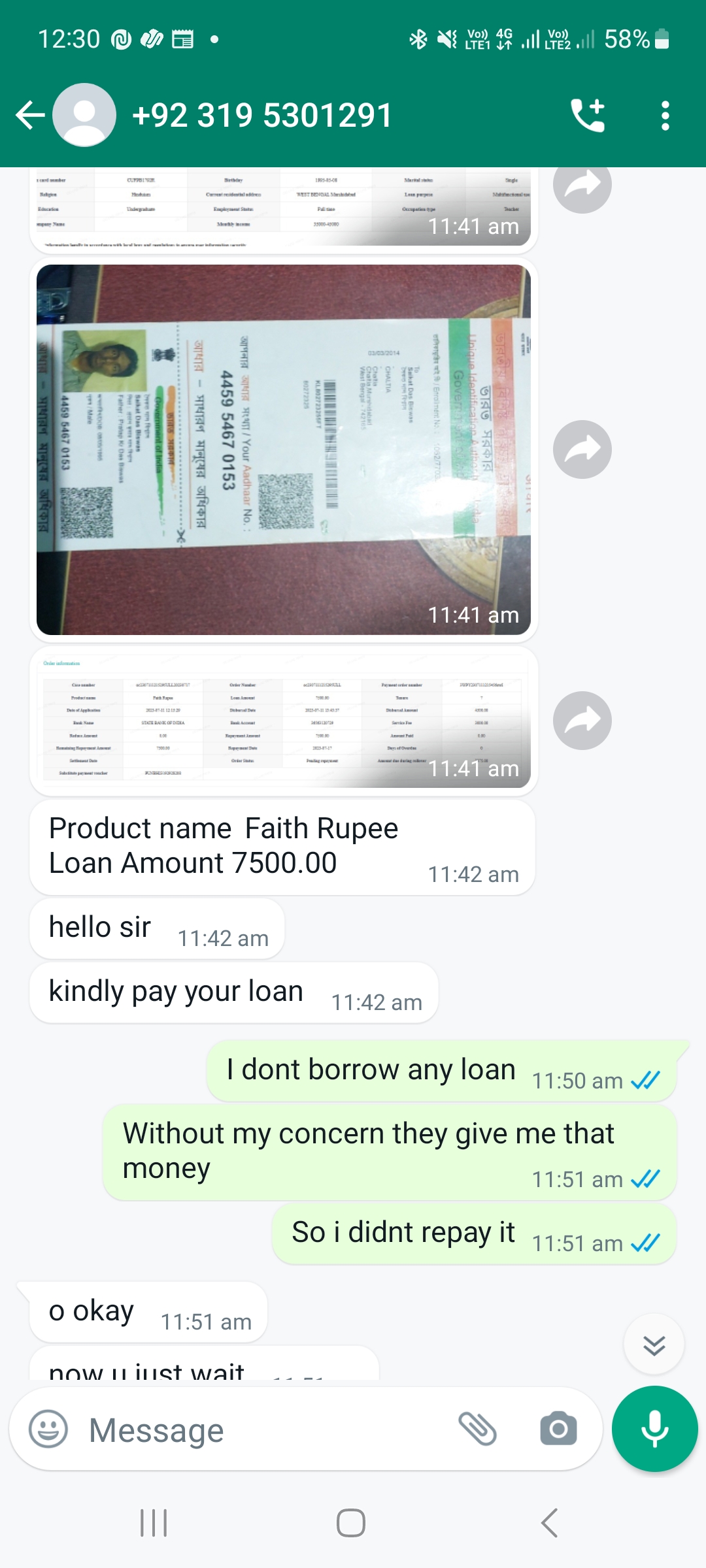Viewport: 706px width, 1568px height.
Task: Start a call with this contact
Action: click(x=588, y=116)
